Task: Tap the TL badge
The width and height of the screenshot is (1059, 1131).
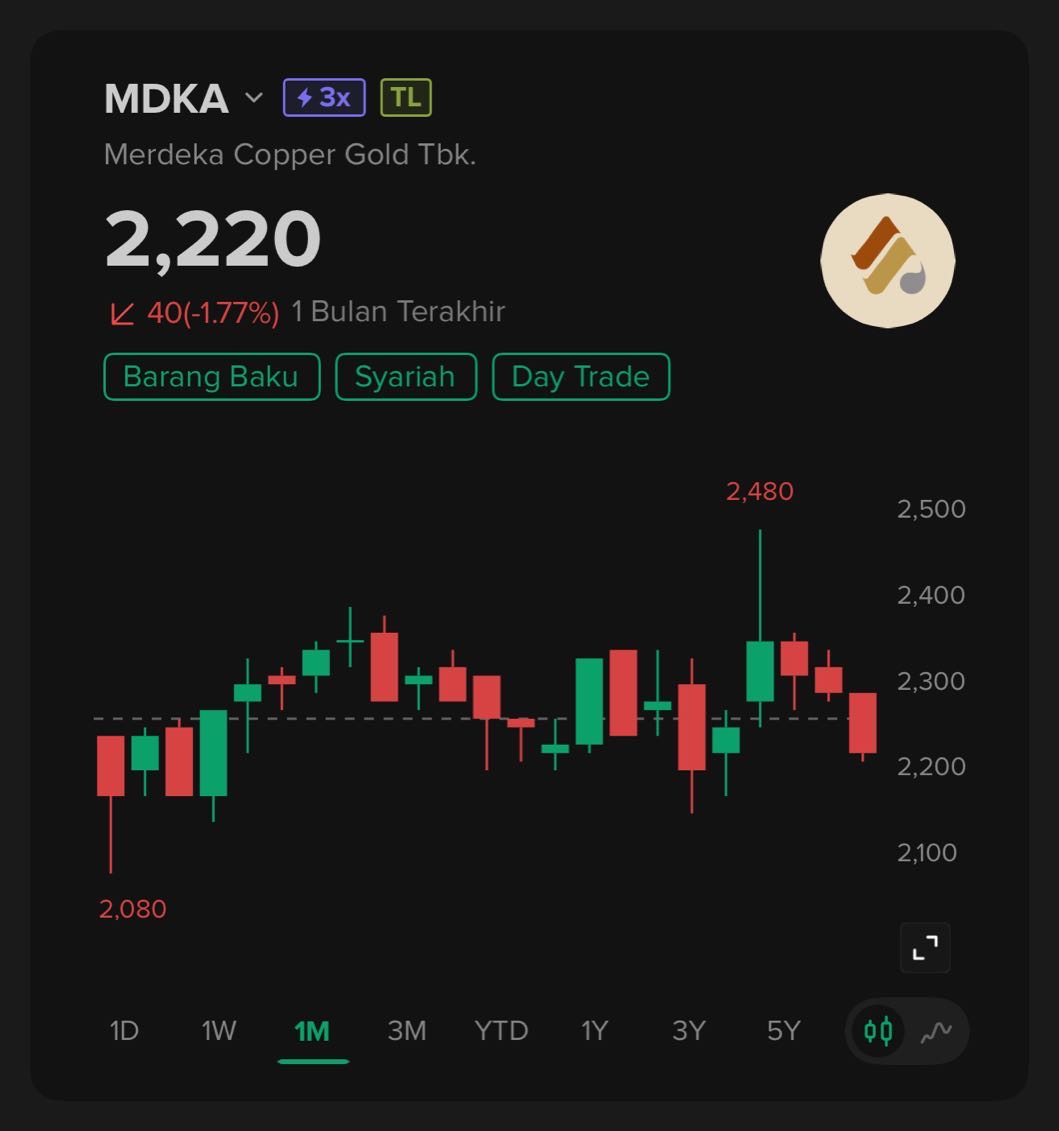Action: click(405, 98)
